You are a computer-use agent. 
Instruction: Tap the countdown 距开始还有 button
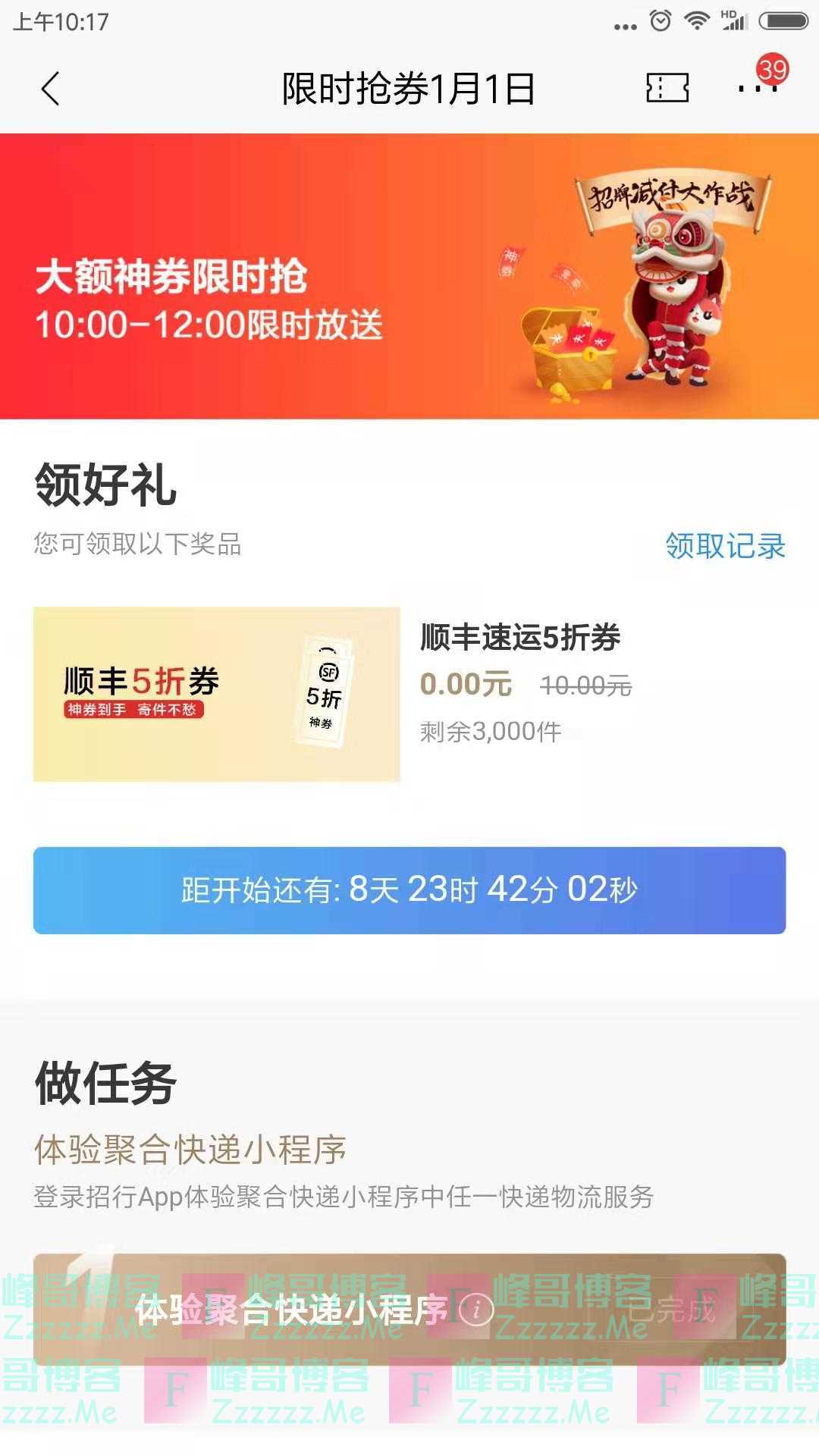pos(409,890)
